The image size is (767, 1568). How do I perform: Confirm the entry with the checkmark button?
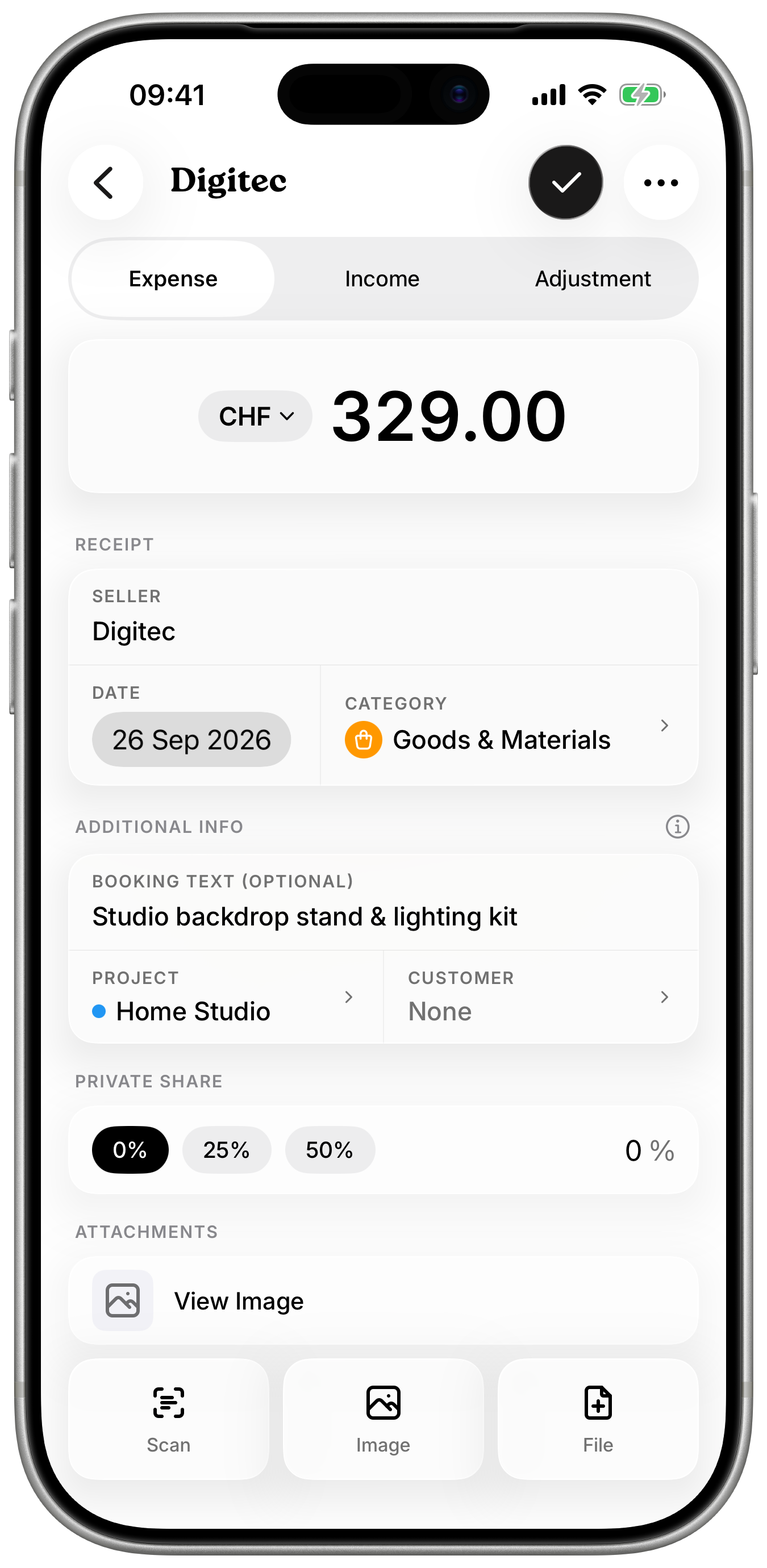pyautogui.click(x=565, y=182)
